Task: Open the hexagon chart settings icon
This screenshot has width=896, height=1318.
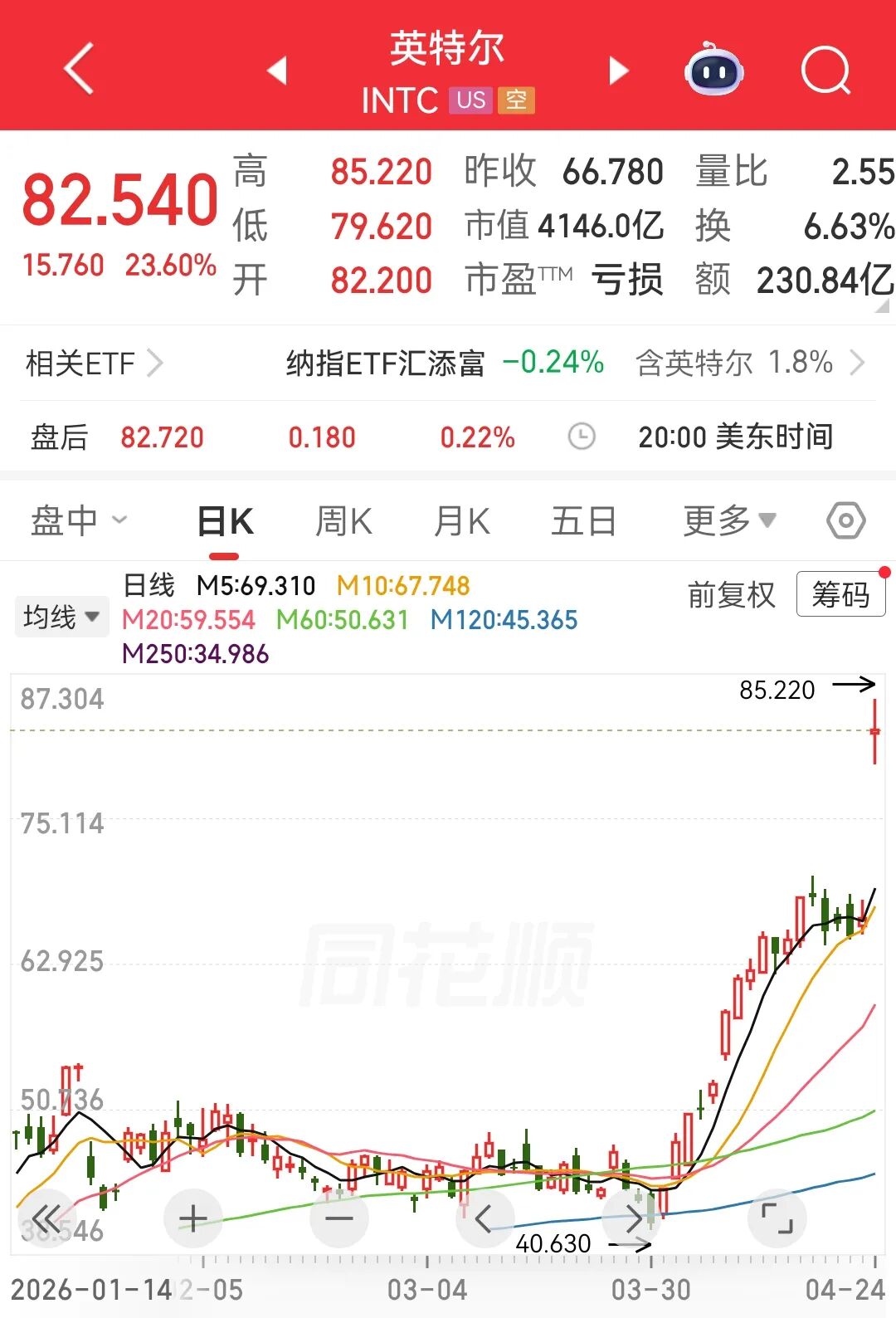Action: pos(845,520)
